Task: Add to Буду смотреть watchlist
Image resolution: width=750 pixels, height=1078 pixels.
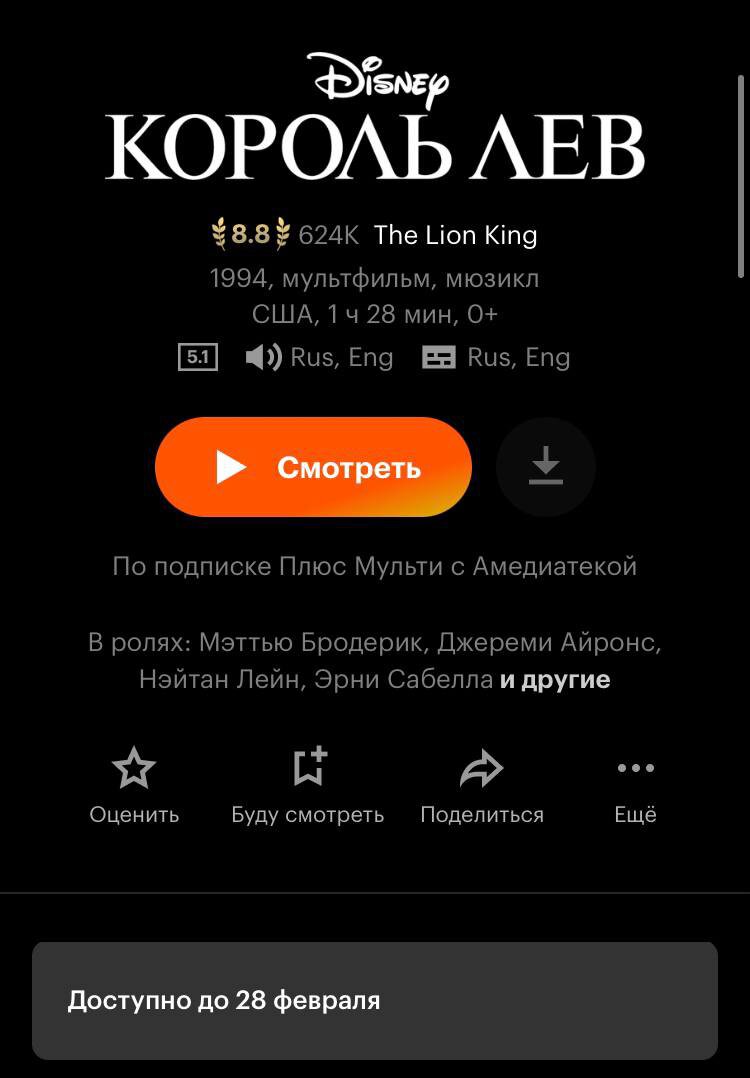Action: click(308, 786)
